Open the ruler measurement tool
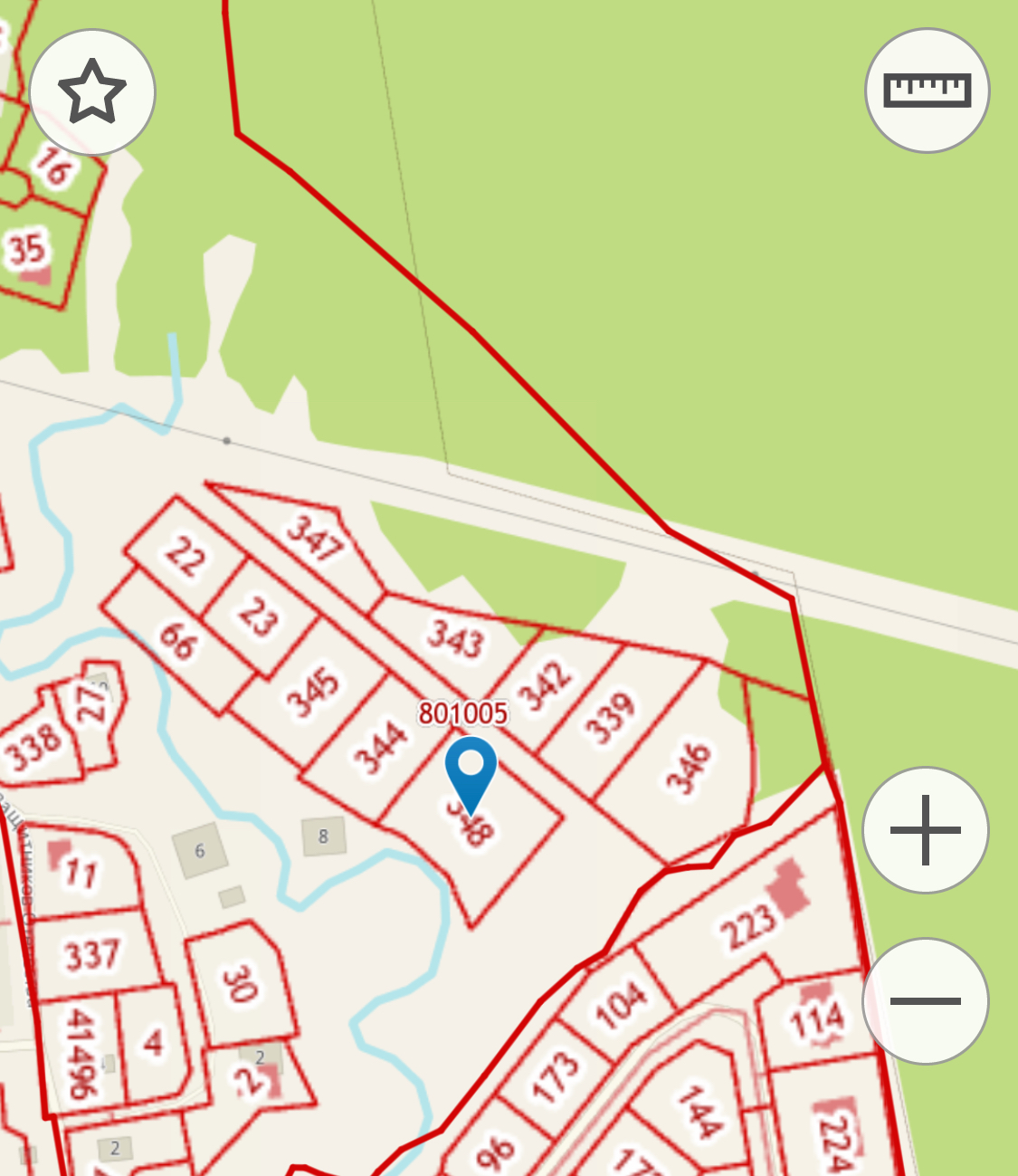This screenshot has width=1018, height=1176. point(927,91)
